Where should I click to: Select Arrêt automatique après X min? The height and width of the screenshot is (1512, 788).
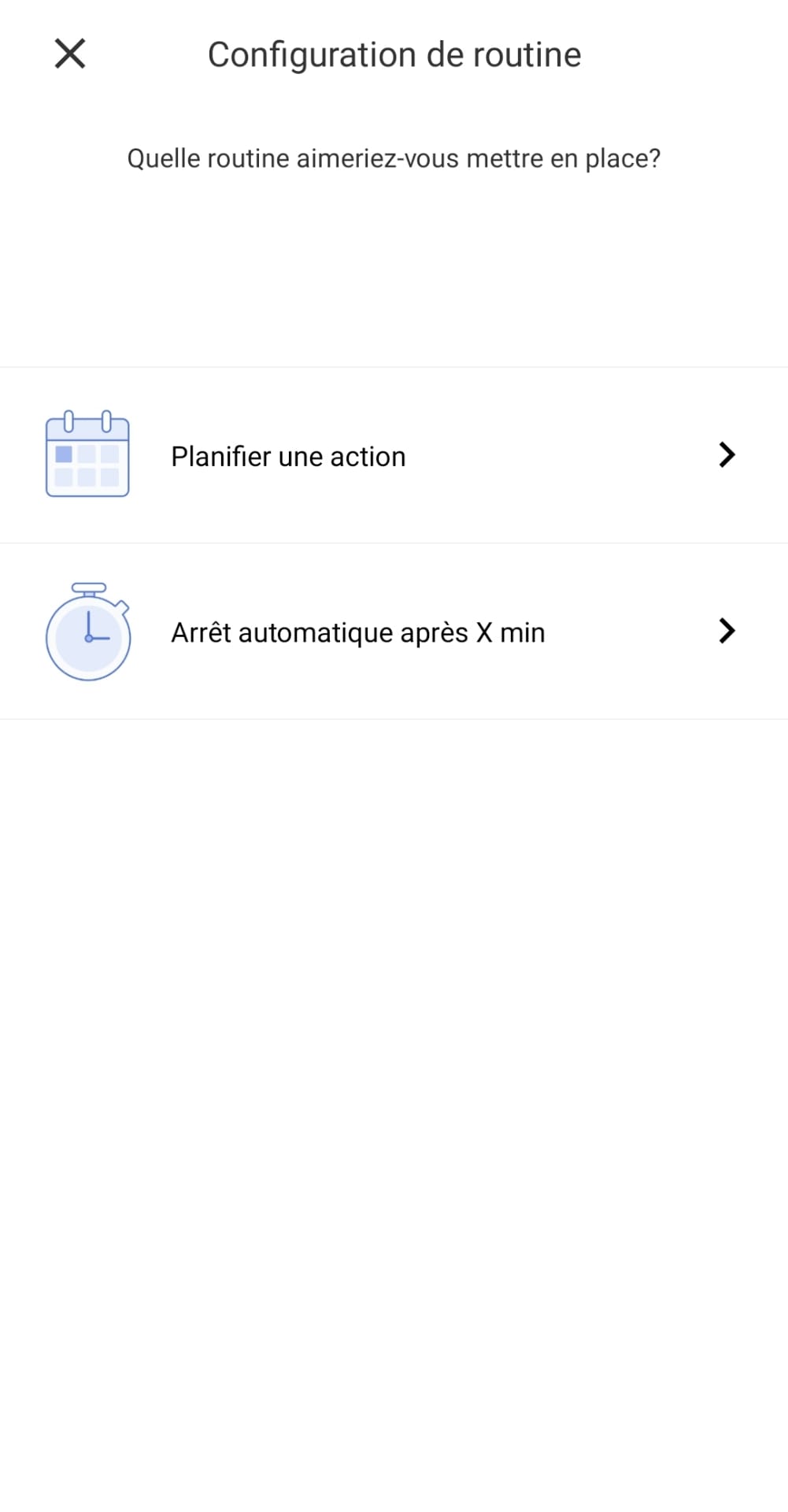tap(394, 632)
